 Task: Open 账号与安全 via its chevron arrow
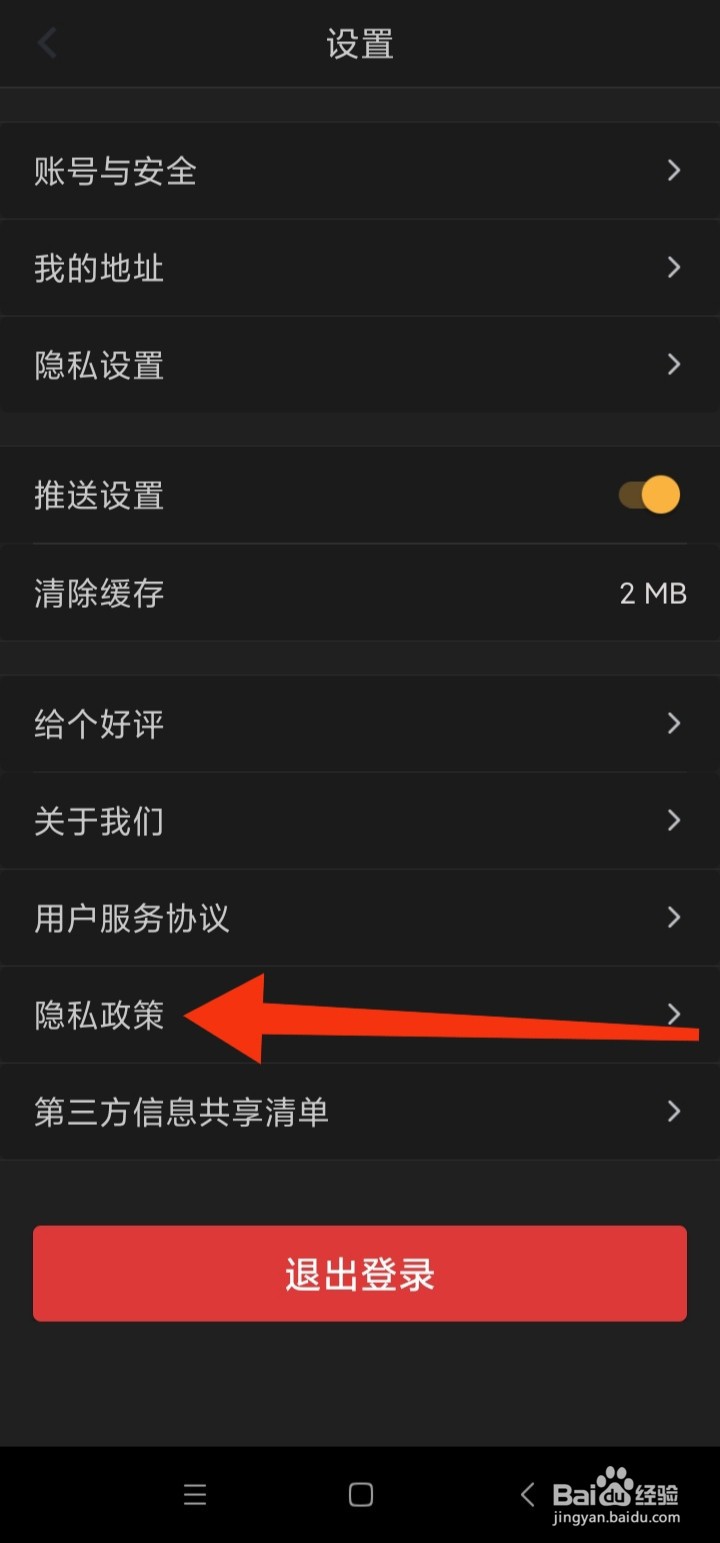coord(672,171)
